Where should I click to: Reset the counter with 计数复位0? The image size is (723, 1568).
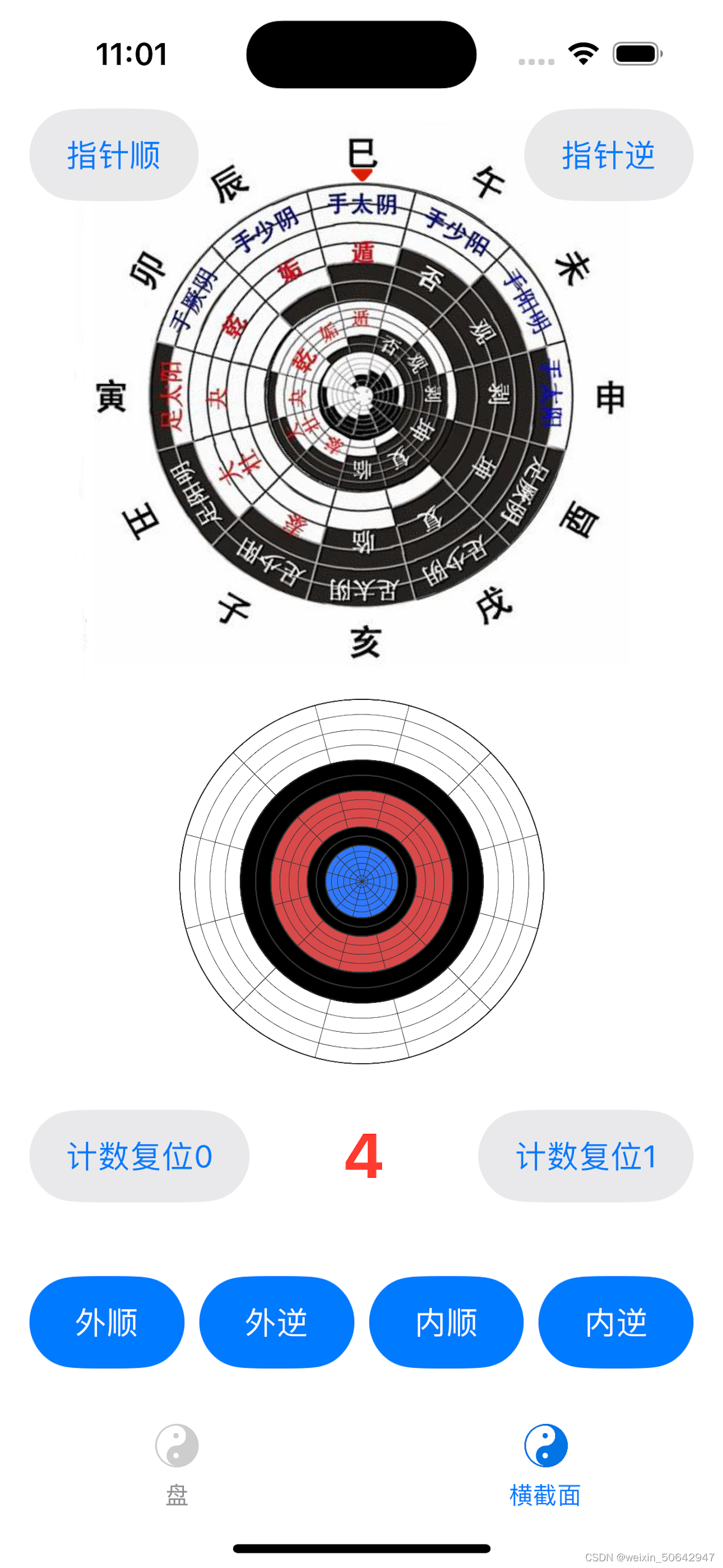(x=140, y=1155)
